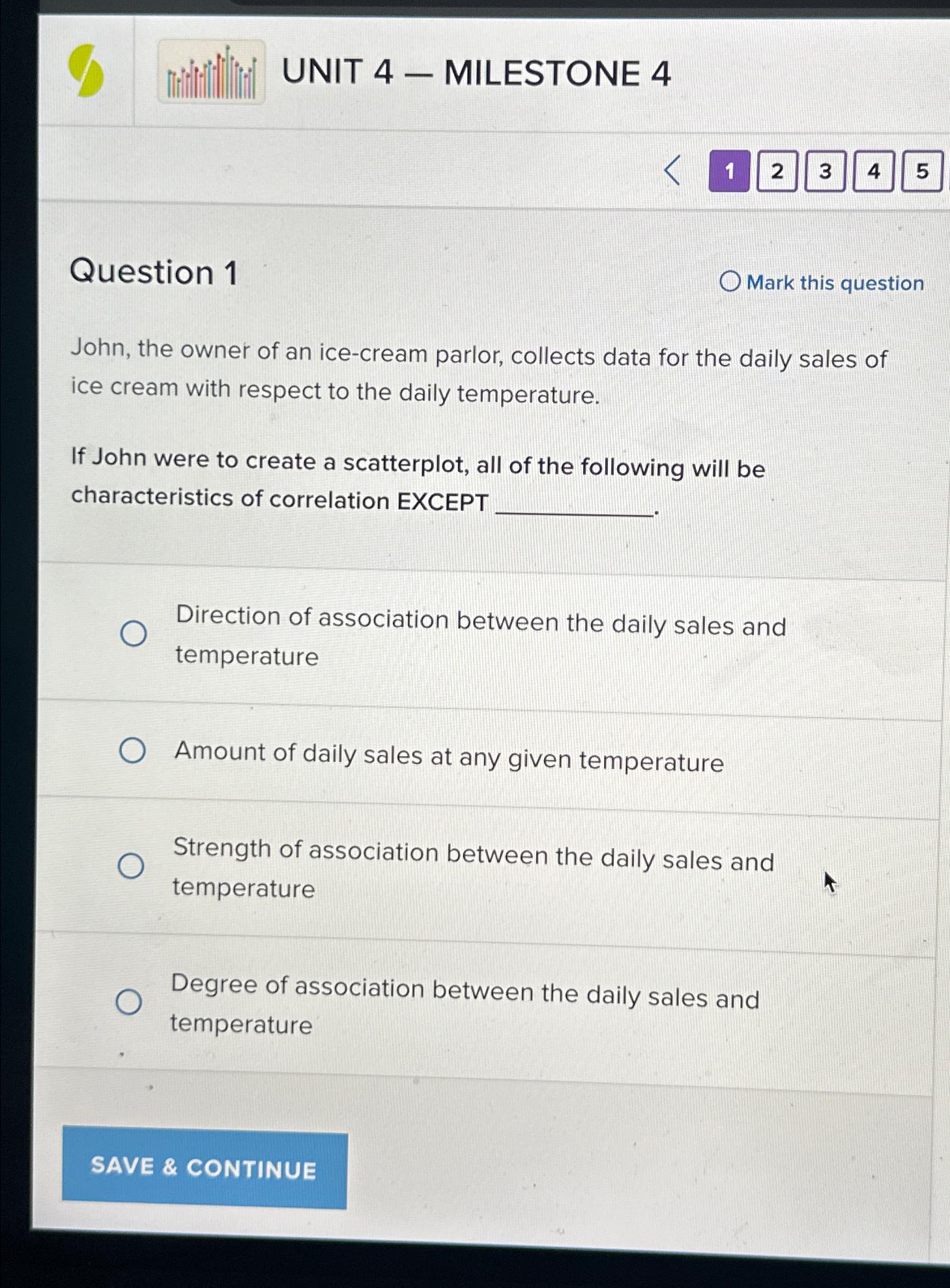Jump to question 2
The width and height of the screenshot is (950, 1288).
click(x=777, y=171)
